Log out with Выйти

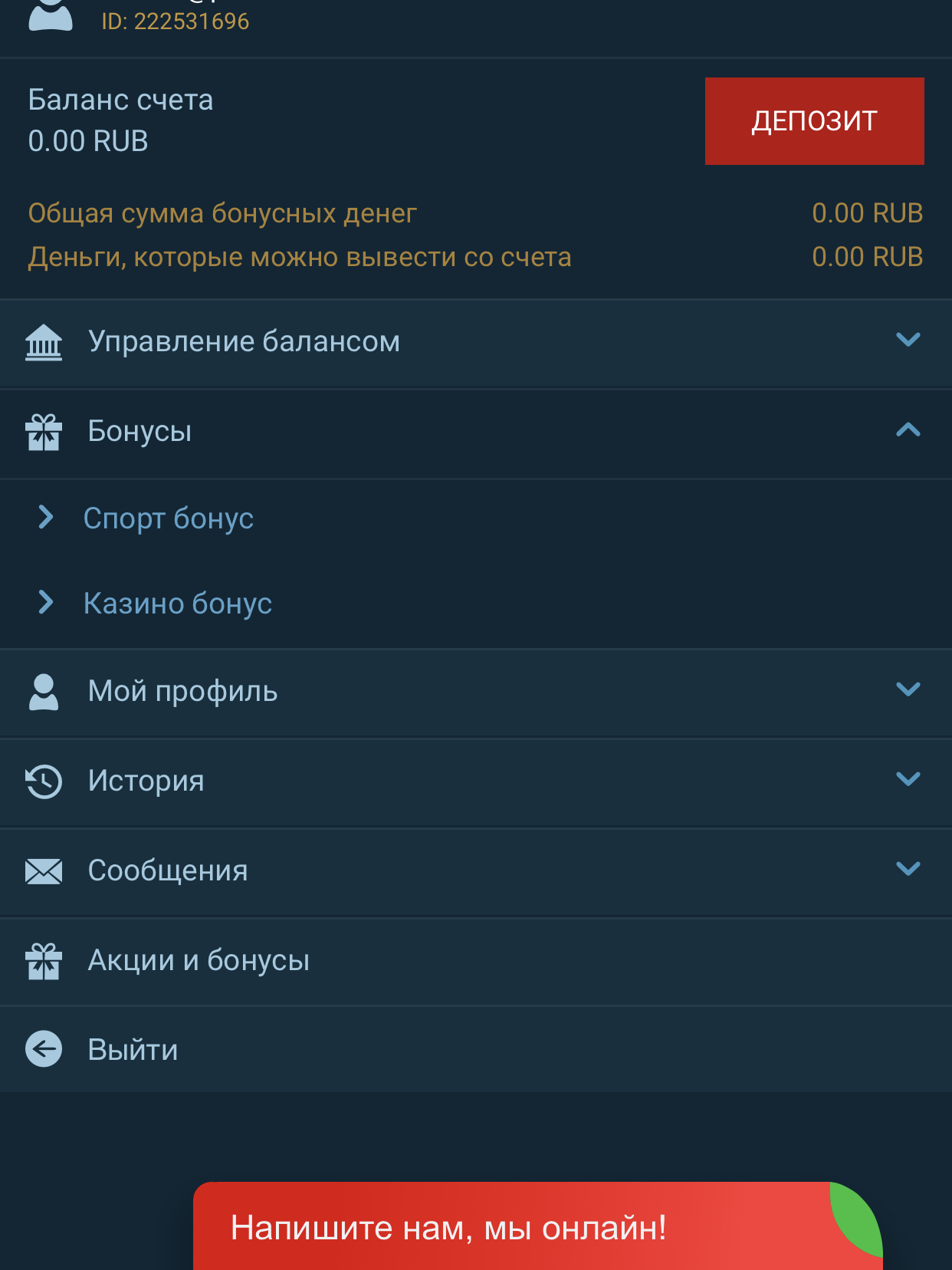[133, 1050]
